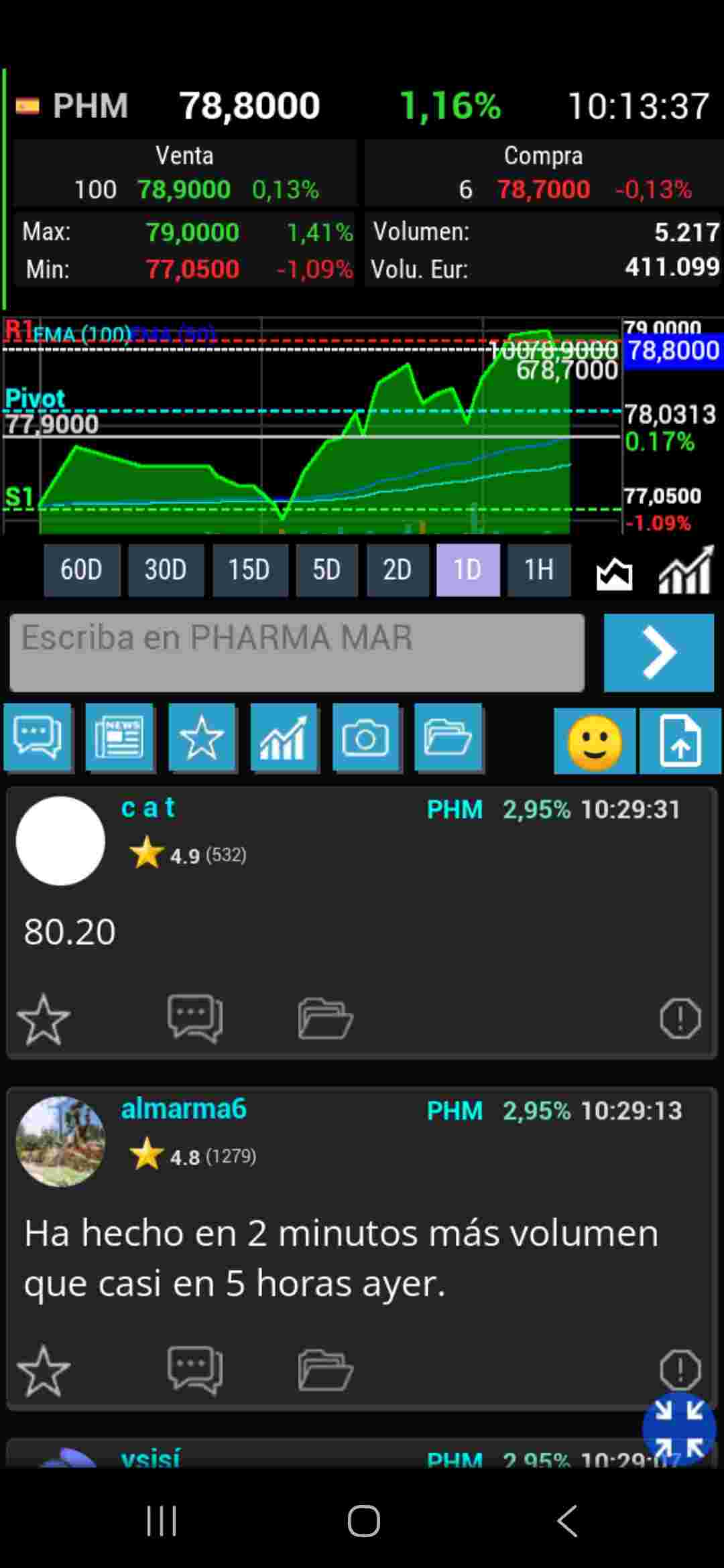Switch to the 1H chart view

point(539,570)
